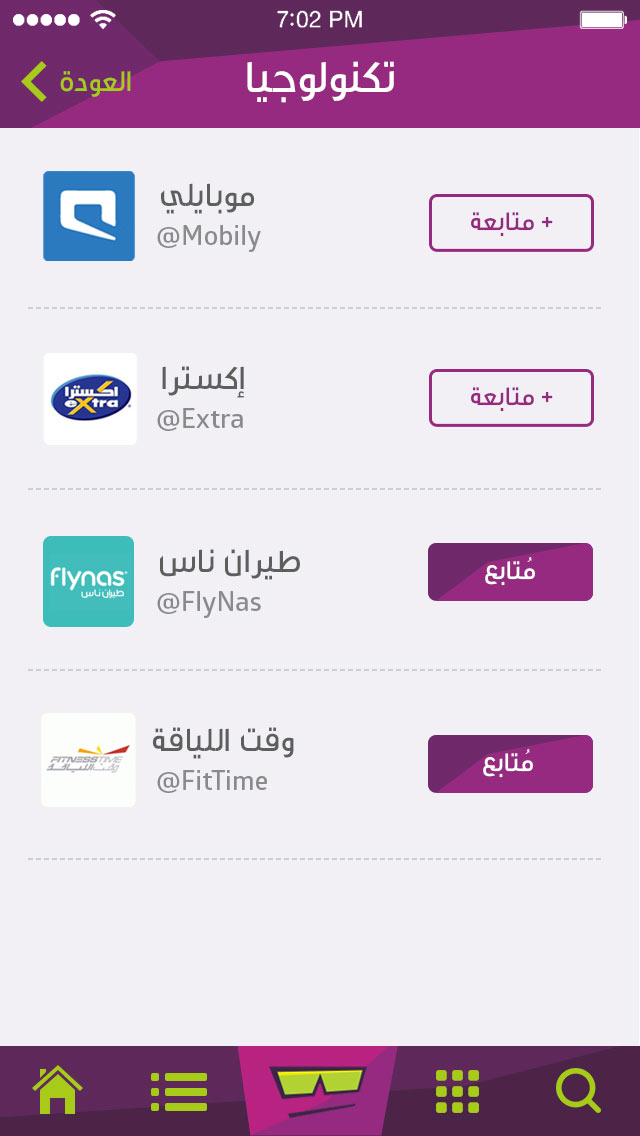Open the Extra profile row
The width and height of the screenshot is (640, 1136).
point(315,399)
